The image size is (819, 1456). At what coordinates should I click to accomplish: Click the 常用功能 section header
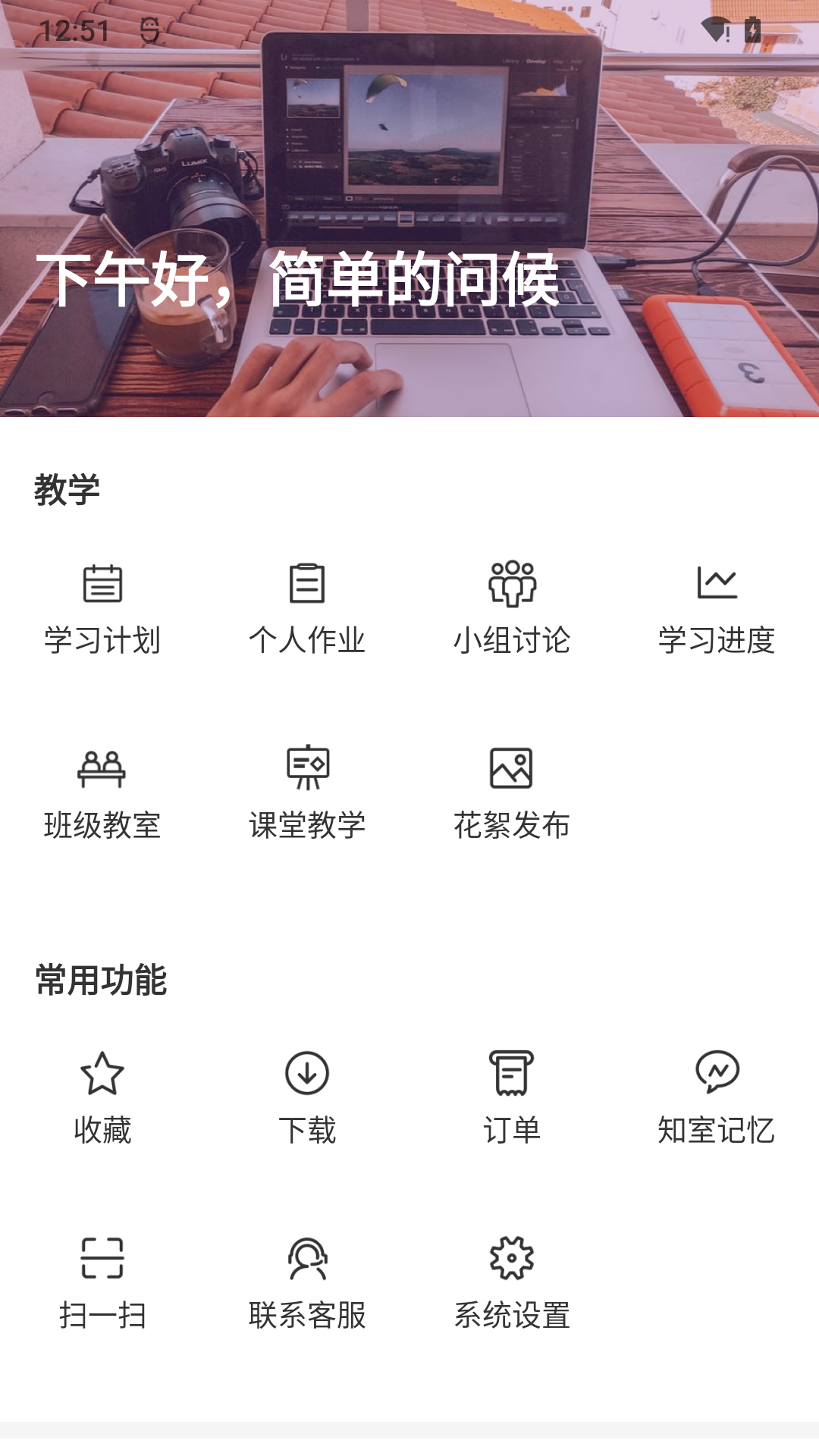[x=102, y=980]
